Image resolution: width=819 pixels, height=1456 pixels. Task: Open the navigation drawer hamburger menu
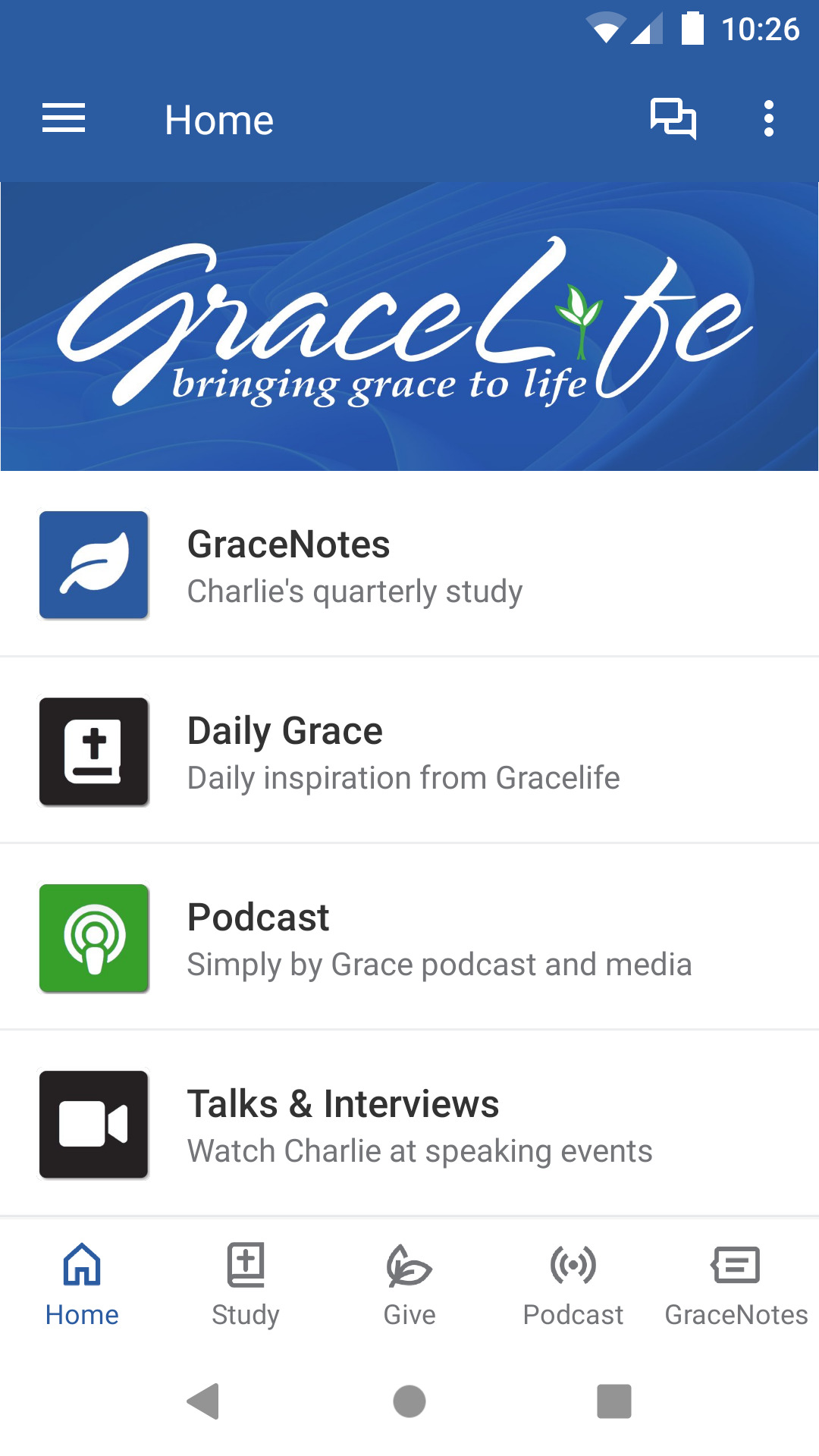click(64, 118)
